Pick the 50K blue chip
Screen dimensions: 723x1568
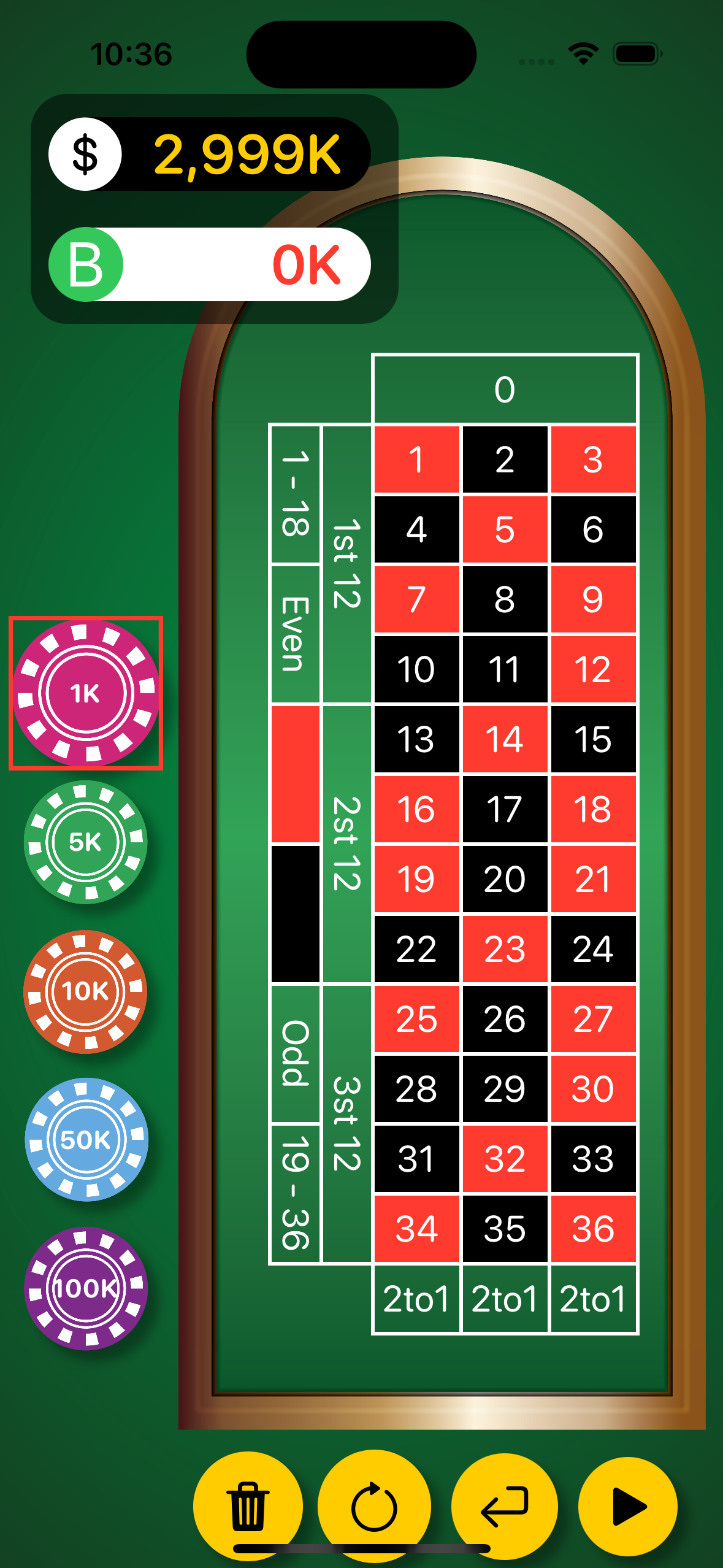coord(86,1139)
